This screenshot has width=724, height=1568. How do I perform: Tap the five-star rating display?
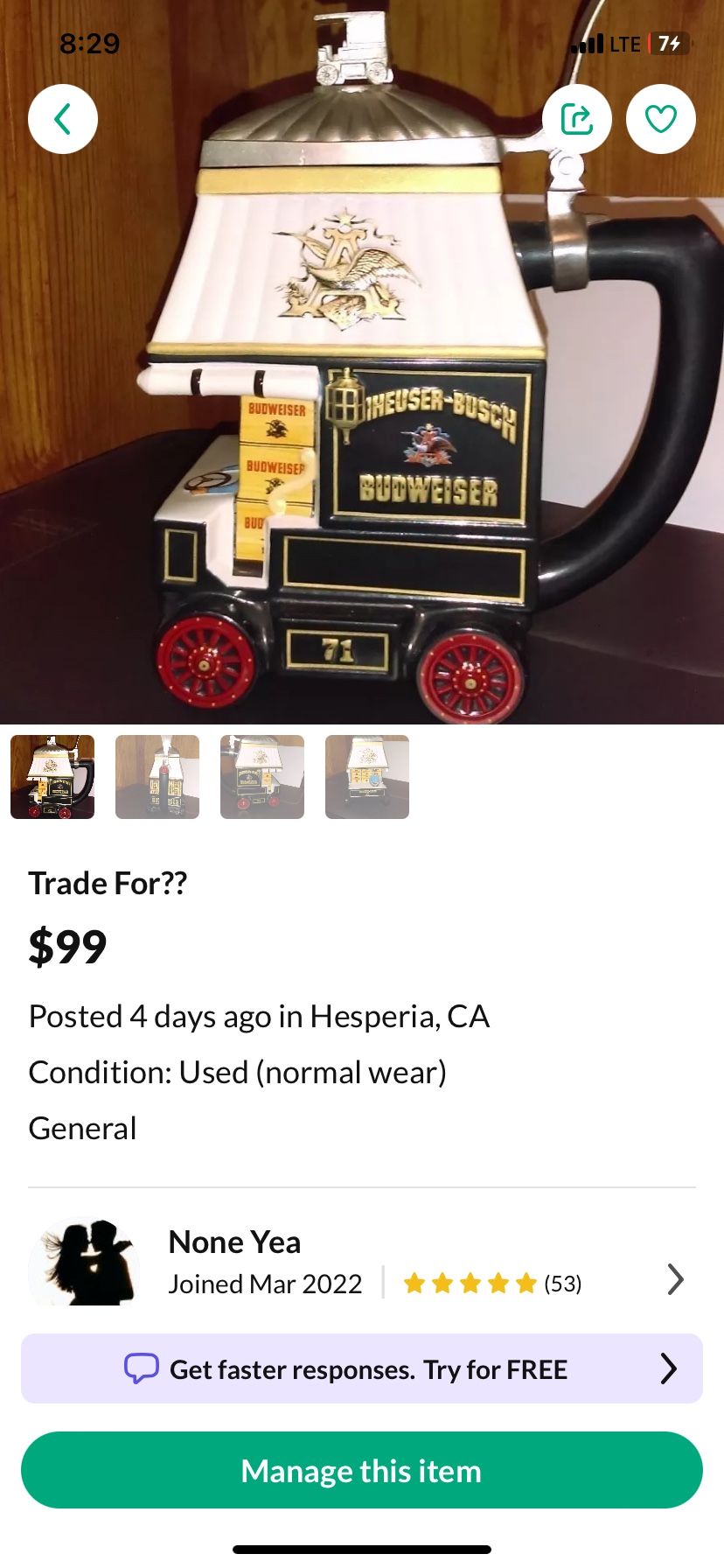click(x=470, y=1284)
